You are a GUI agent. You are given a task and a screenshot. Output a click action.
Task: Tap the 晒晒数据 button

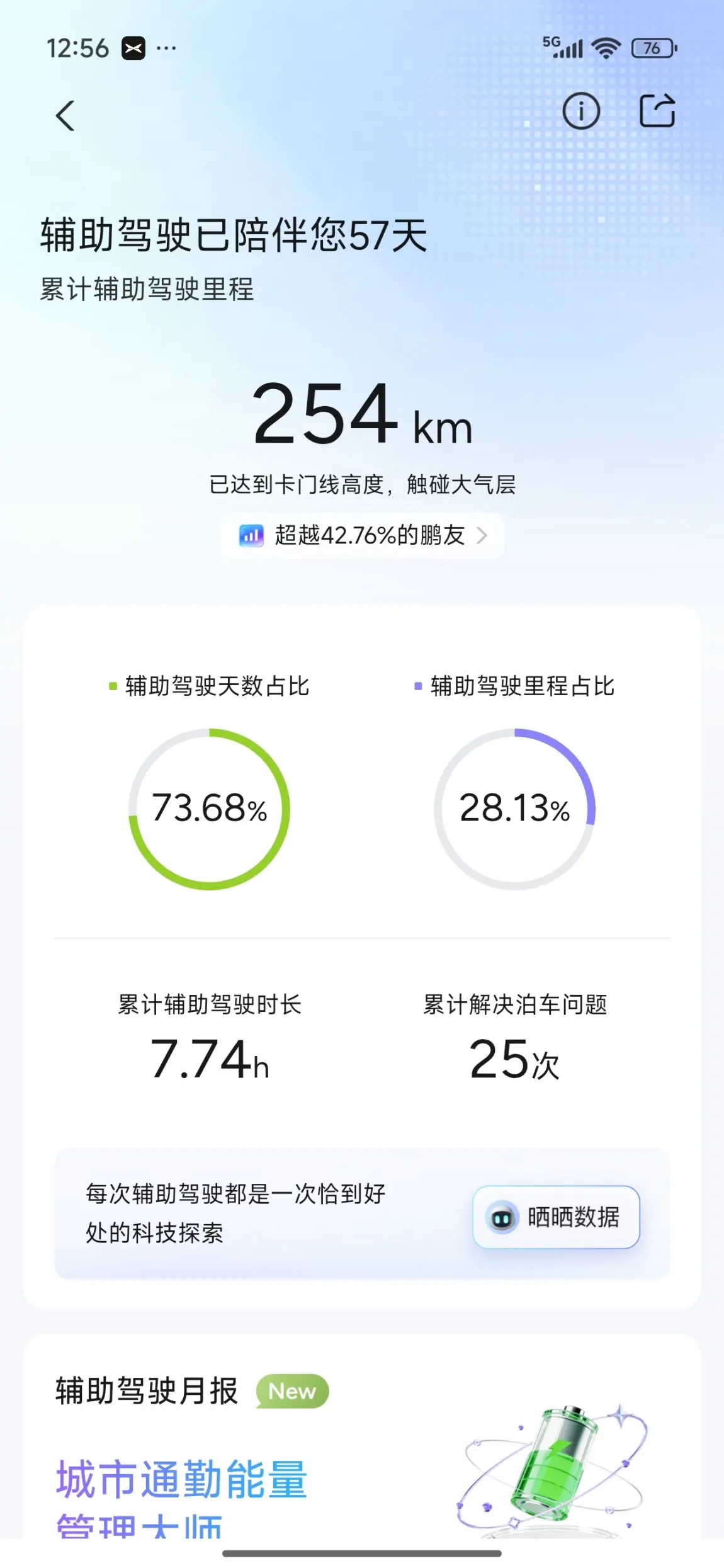tap(556, 1217)
